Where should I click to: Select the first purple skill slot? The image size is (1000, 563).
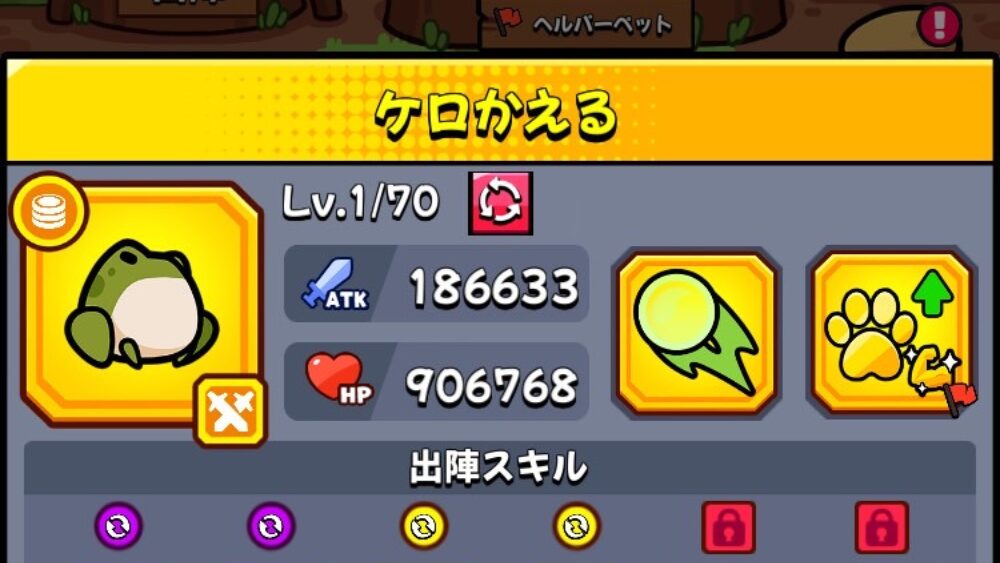(x=119, y=525)
